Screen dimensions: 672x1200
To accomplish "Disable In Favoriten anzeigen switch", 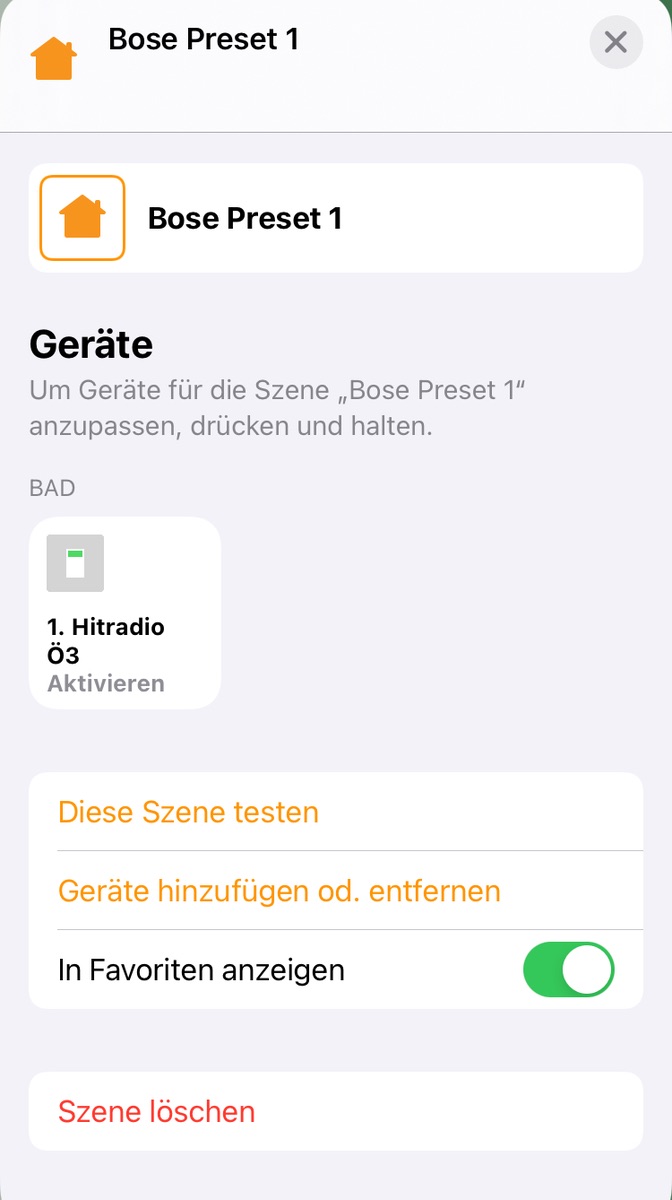I will tap(568, 969).
